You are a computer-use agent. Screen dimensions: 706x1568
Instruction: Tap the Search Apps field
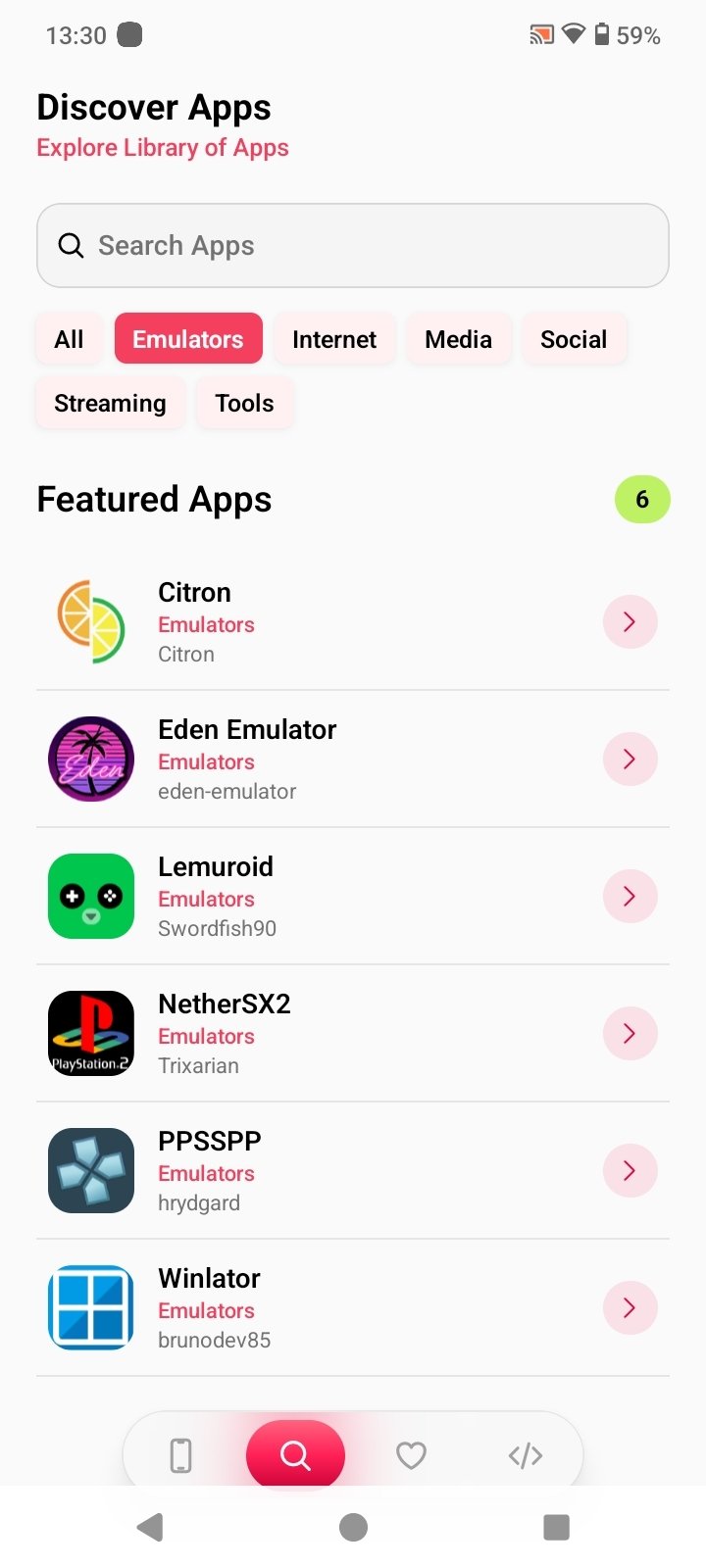click(x=353, y=245)
